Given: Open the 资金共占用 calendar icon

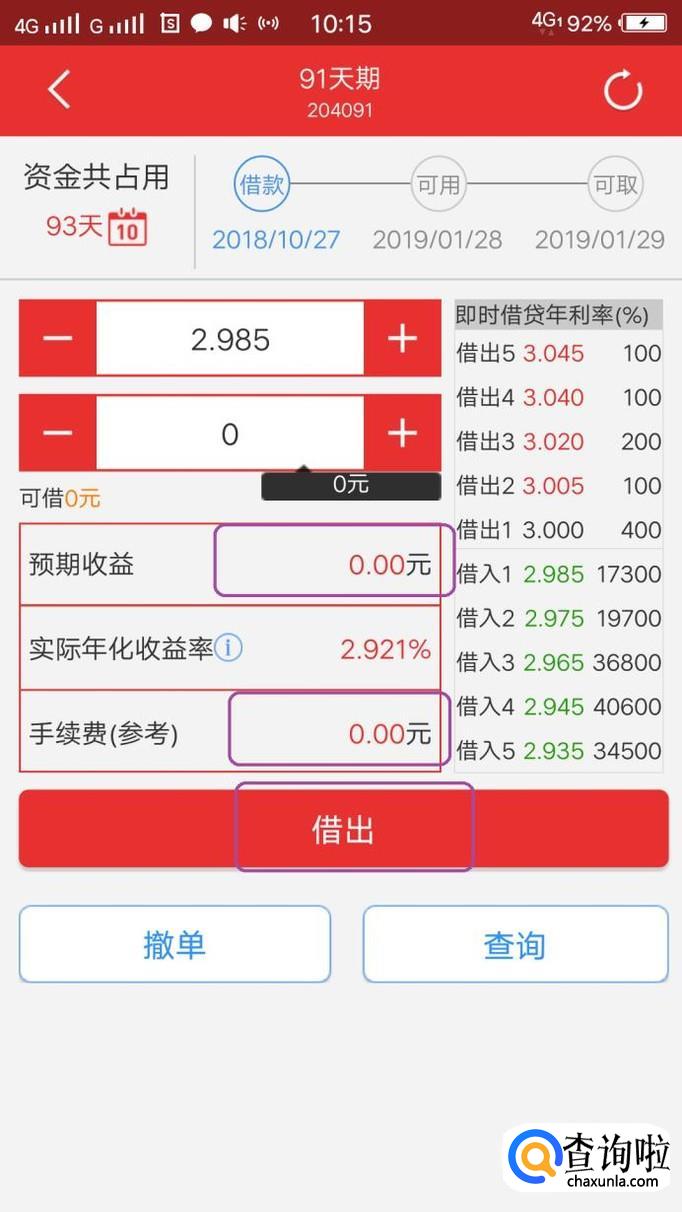Looking at the screenshot, I should pos(127,227).
